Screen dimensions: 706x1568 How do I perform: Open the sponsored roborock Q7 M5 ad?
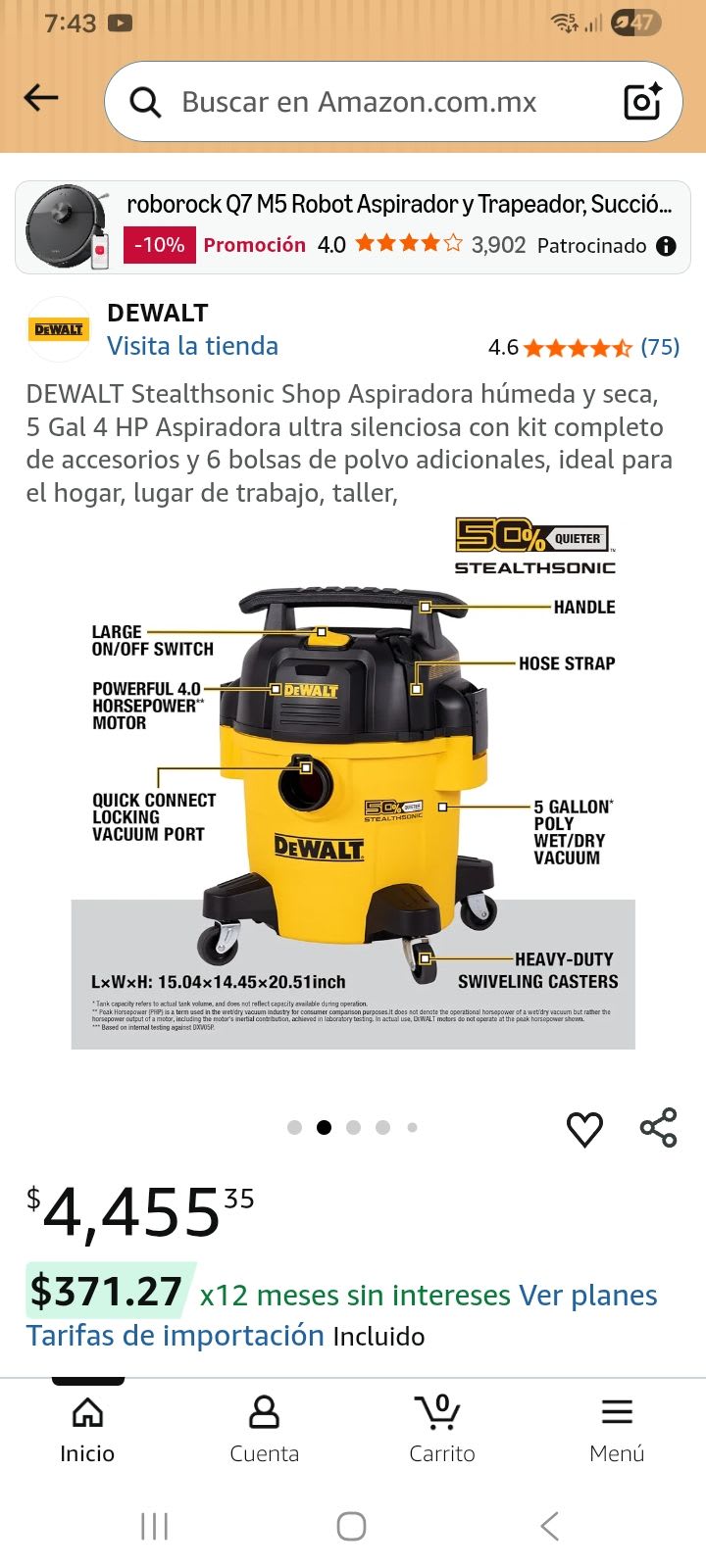point(397,205)
